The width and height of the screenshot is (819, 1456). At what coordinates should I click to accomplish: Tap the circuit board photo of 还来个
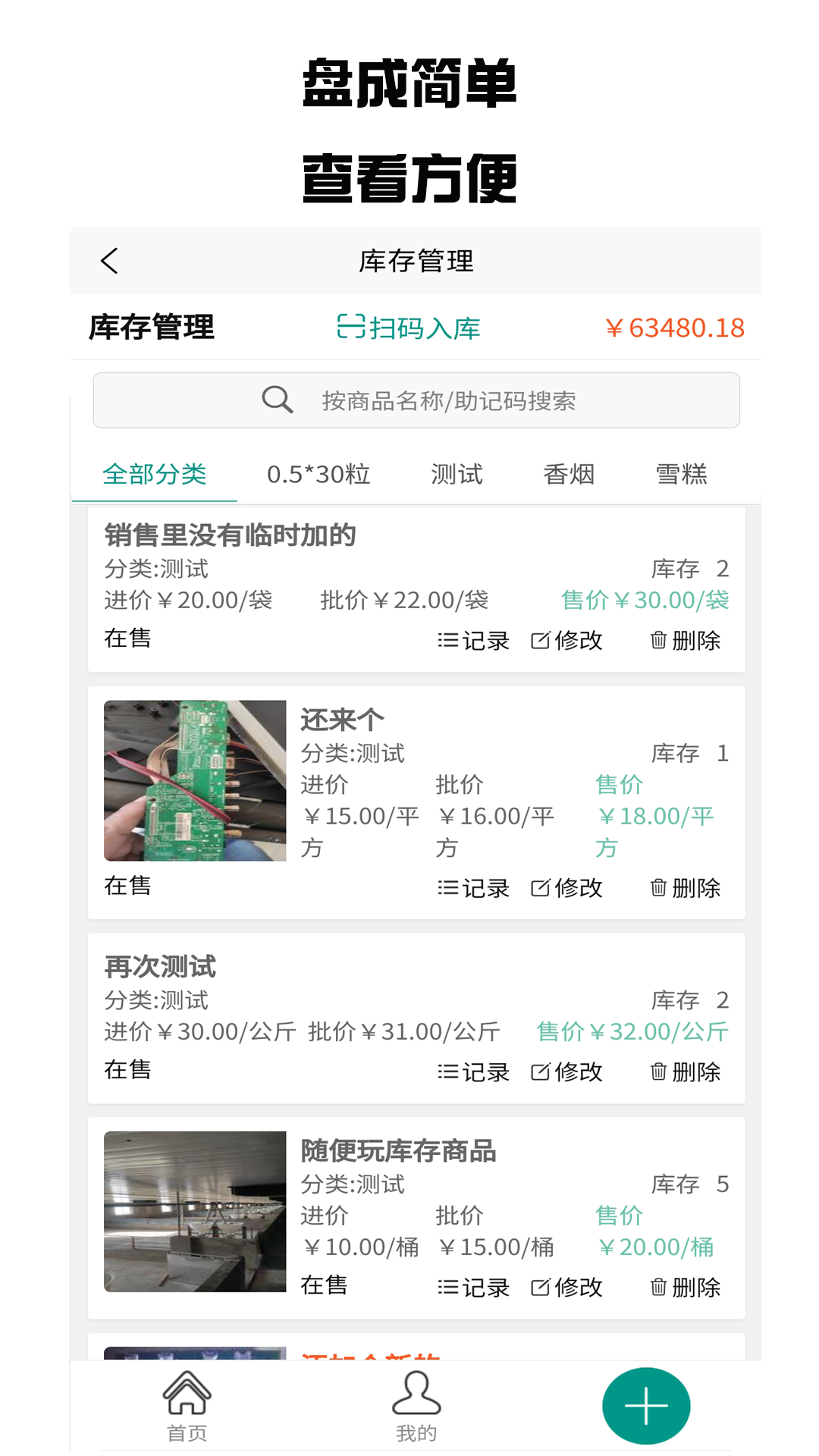pyautogui.click(x=194, y=780)
